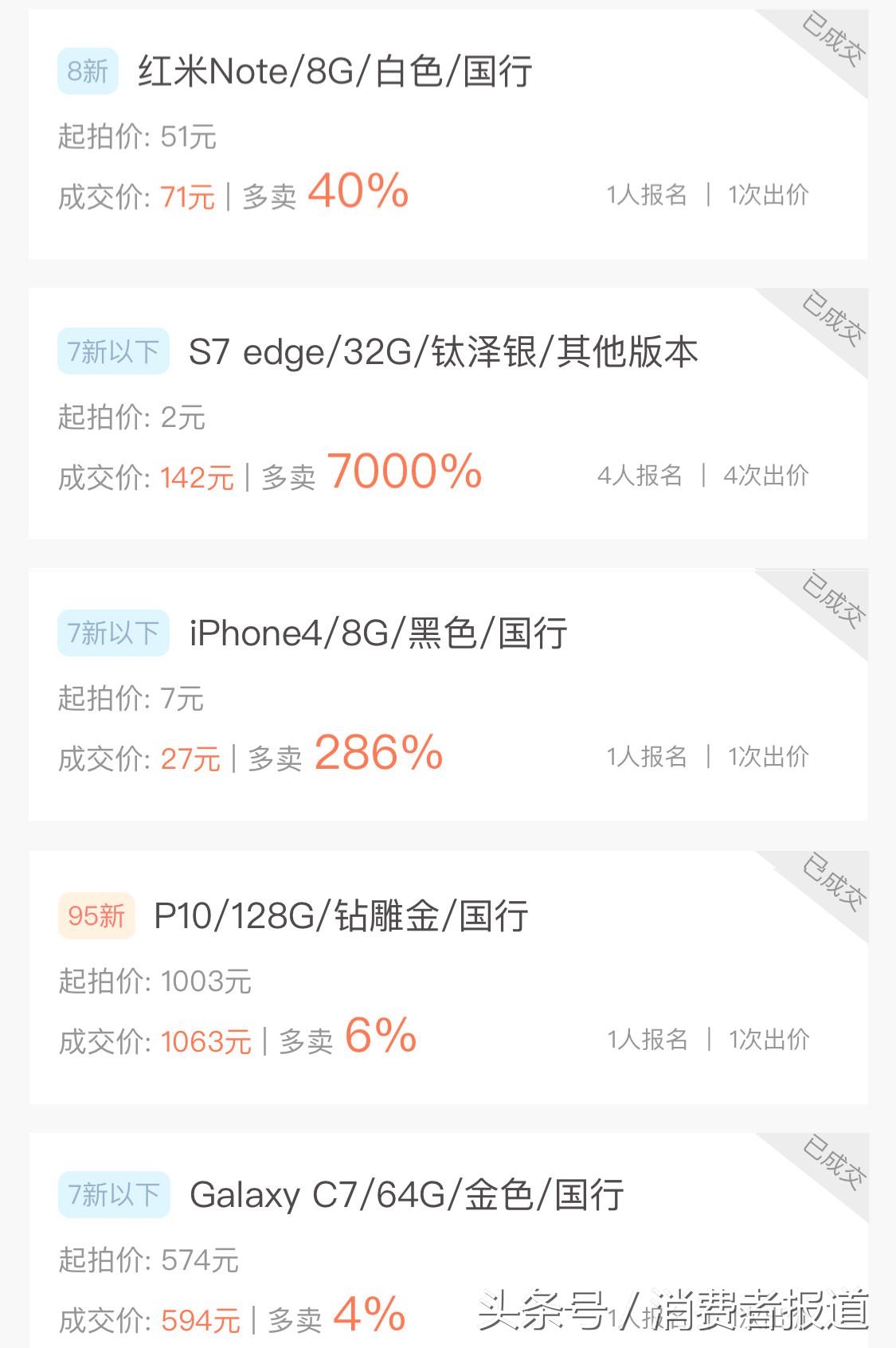Click the 40% figure on 红米Note card
This screenshot has height=1348, width=896.
pyautogui.click(x=358, y=191)
